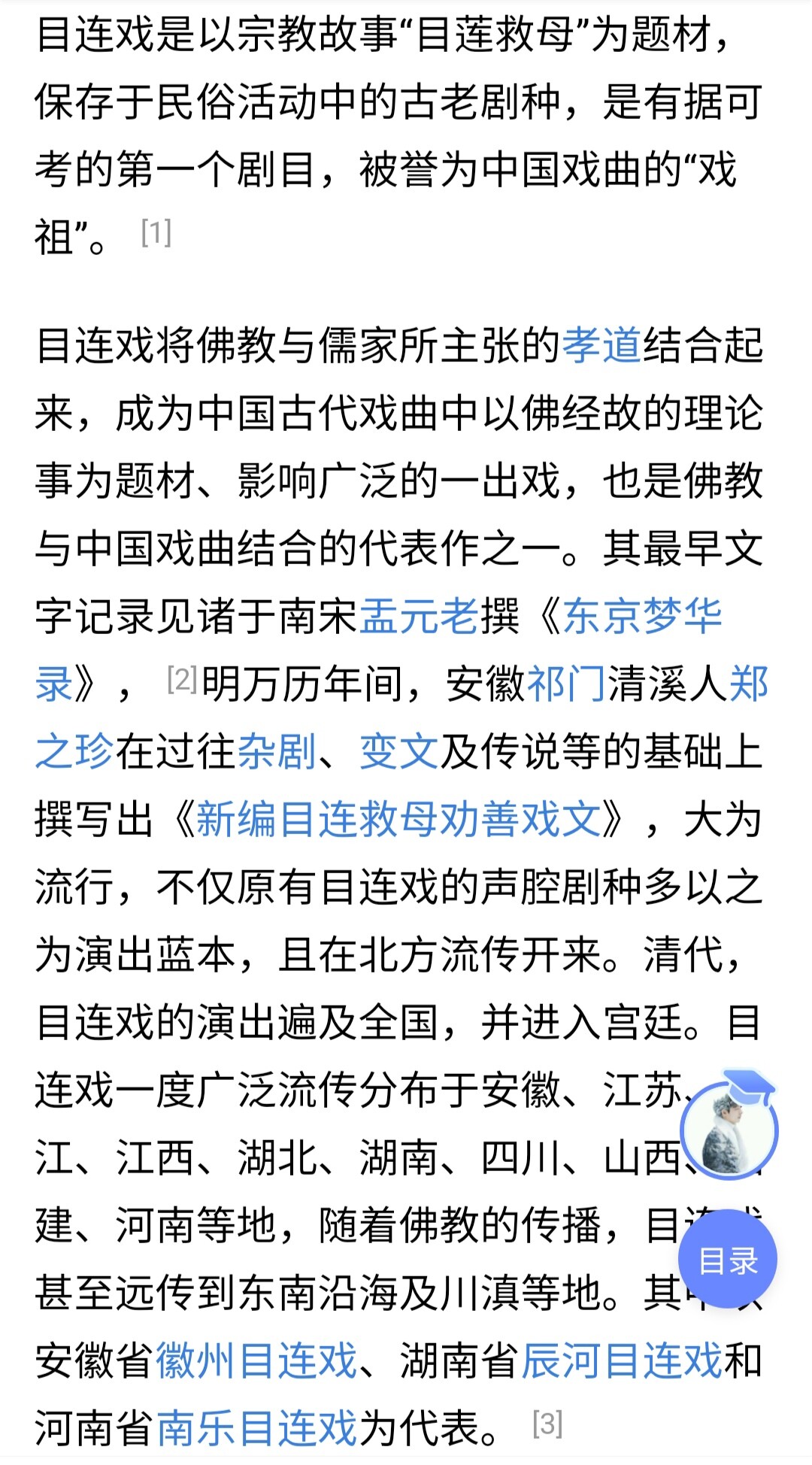Open the 徽州目连戏 link
Image resolution: width=812 pixels, height=1465 pixels.
pyautogui.click(x=256, y=1361)
